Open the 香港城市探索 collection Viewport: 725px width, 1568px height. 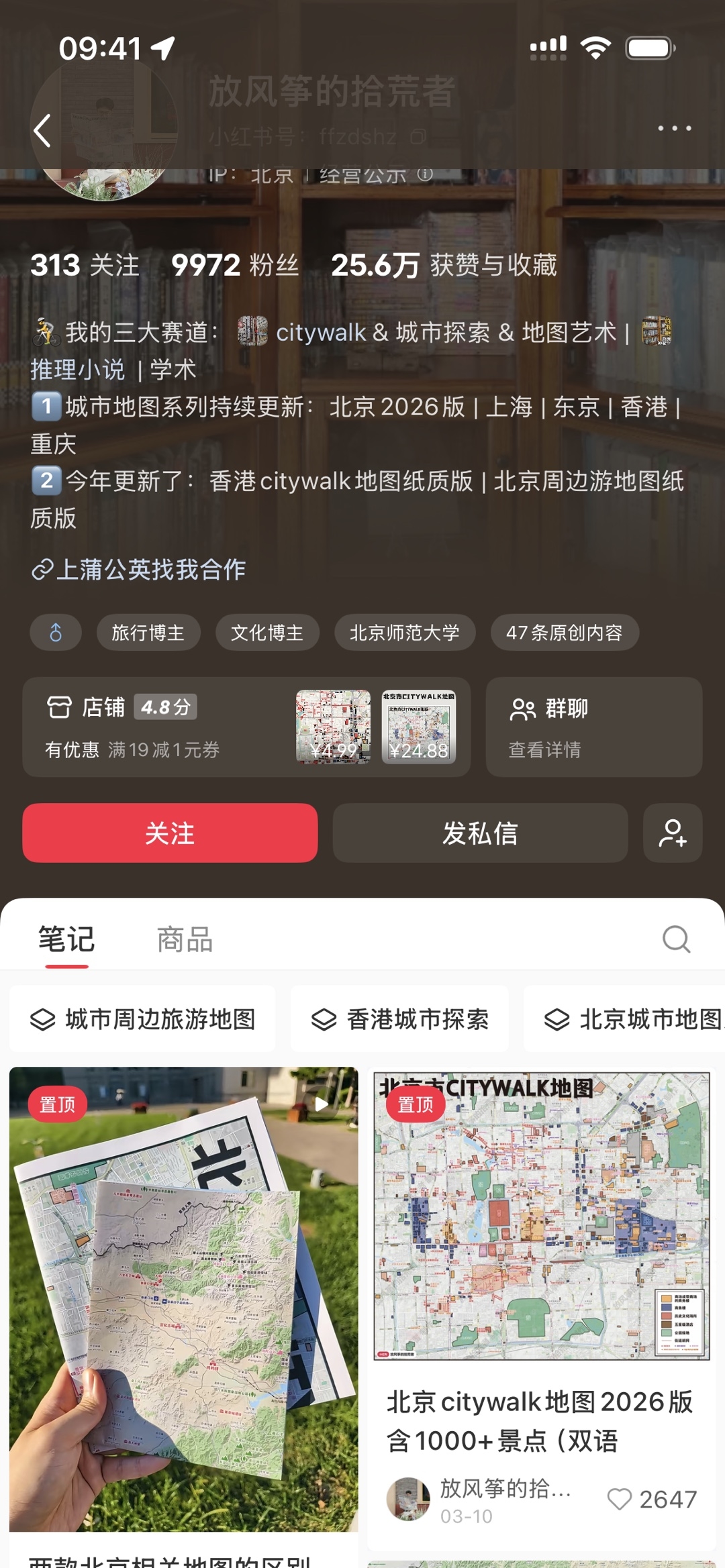399,1019
